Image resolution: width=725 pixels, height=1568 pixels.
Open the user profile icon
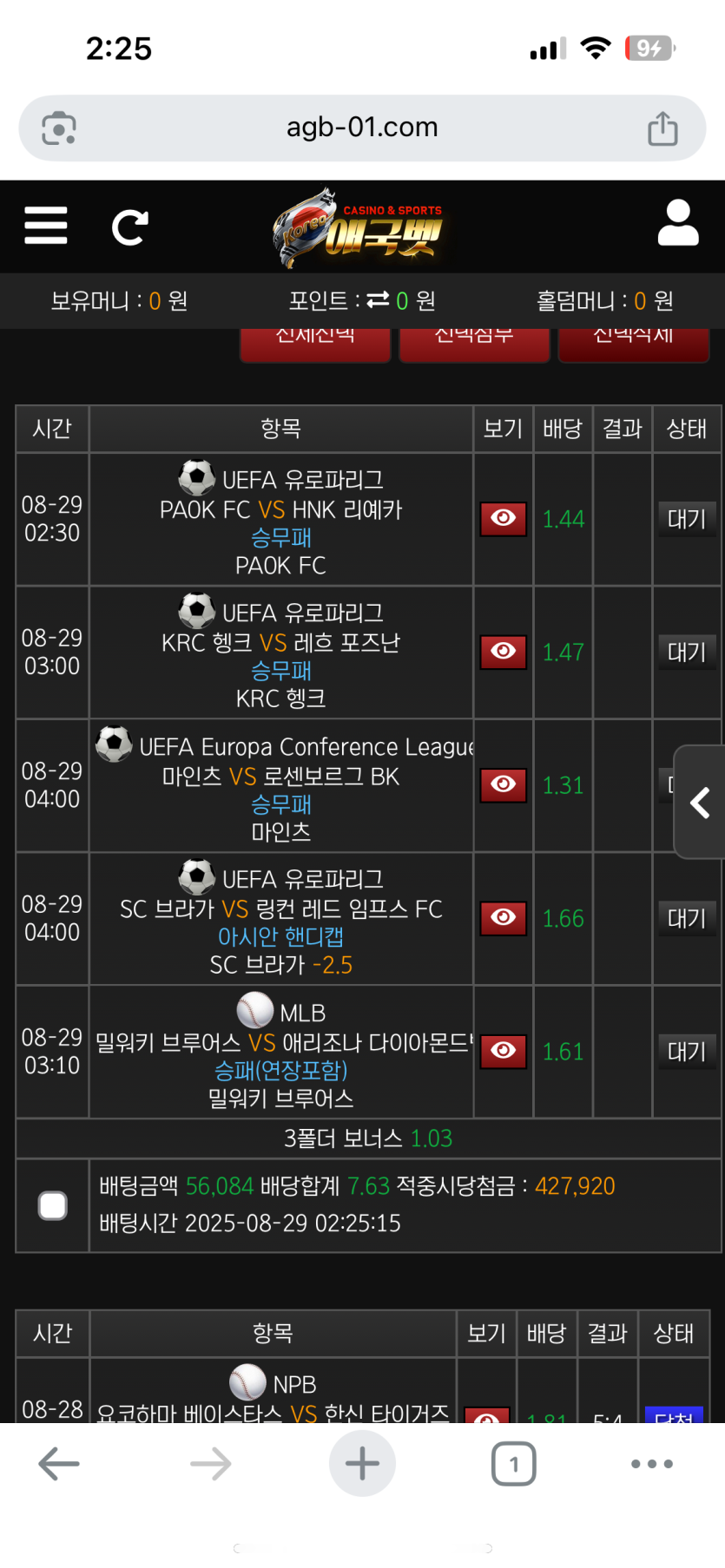(678, 224)
